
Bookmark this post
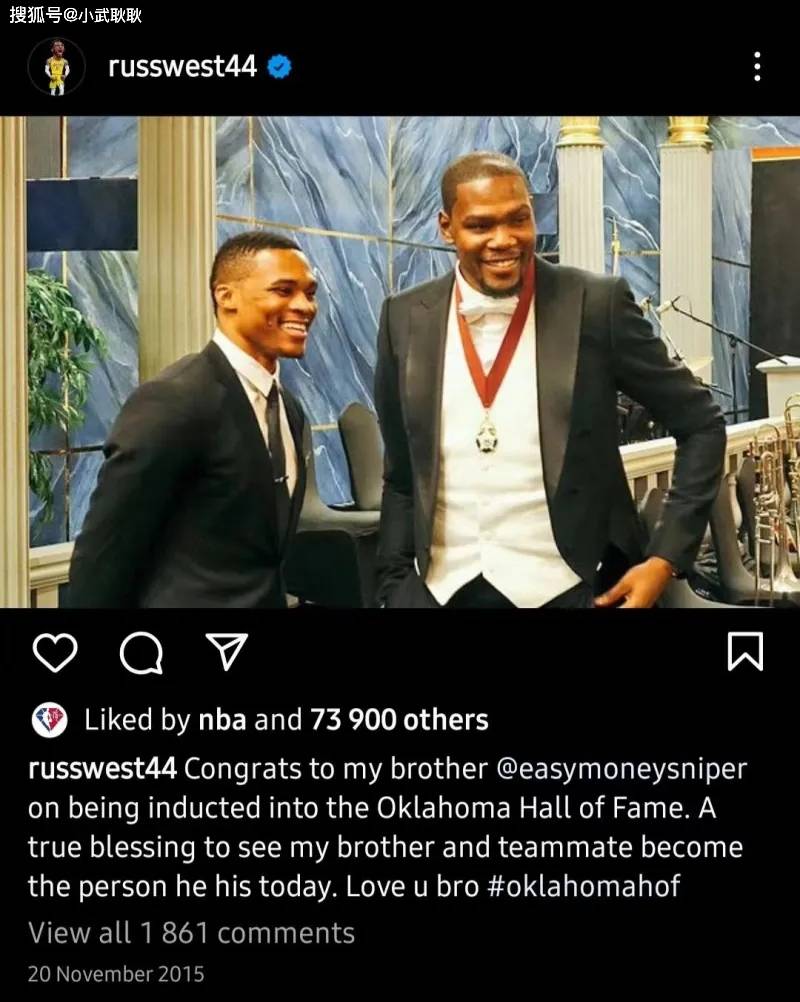(745, 652)
